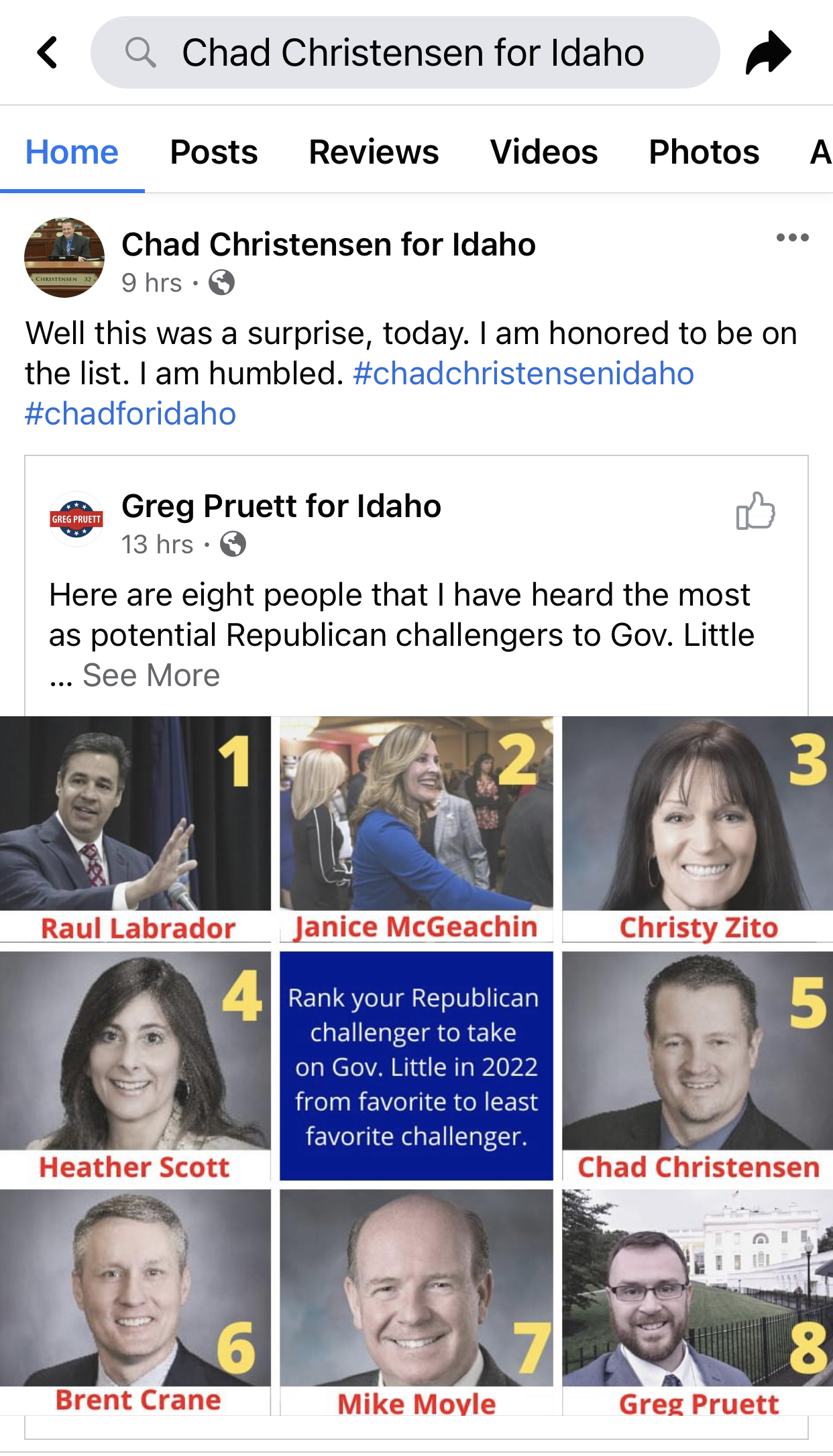Tap the share arrow beside the search bar
This screenshot has height=1456, width=833.
(x=769, y=52)
